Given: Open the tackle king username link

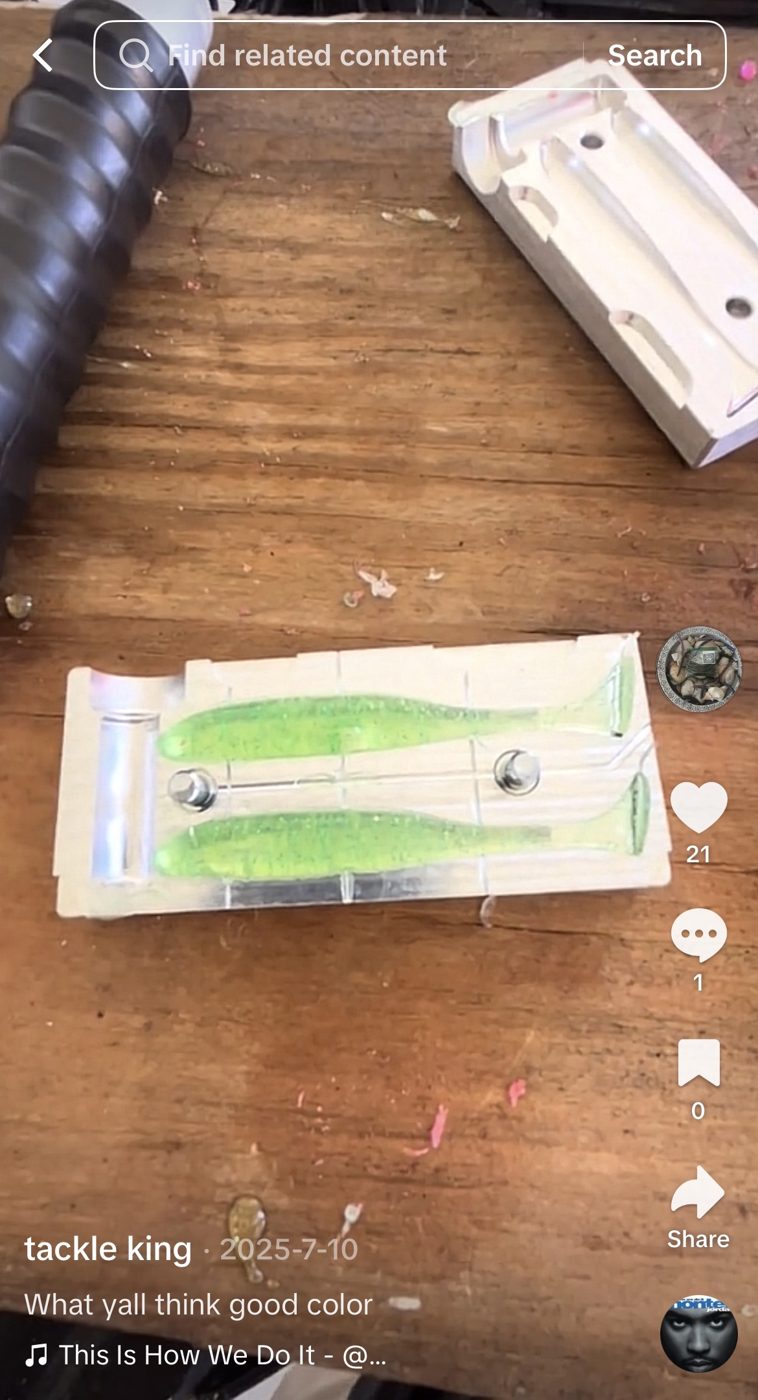Looking at the screenshot, I should coord(108,1248).
